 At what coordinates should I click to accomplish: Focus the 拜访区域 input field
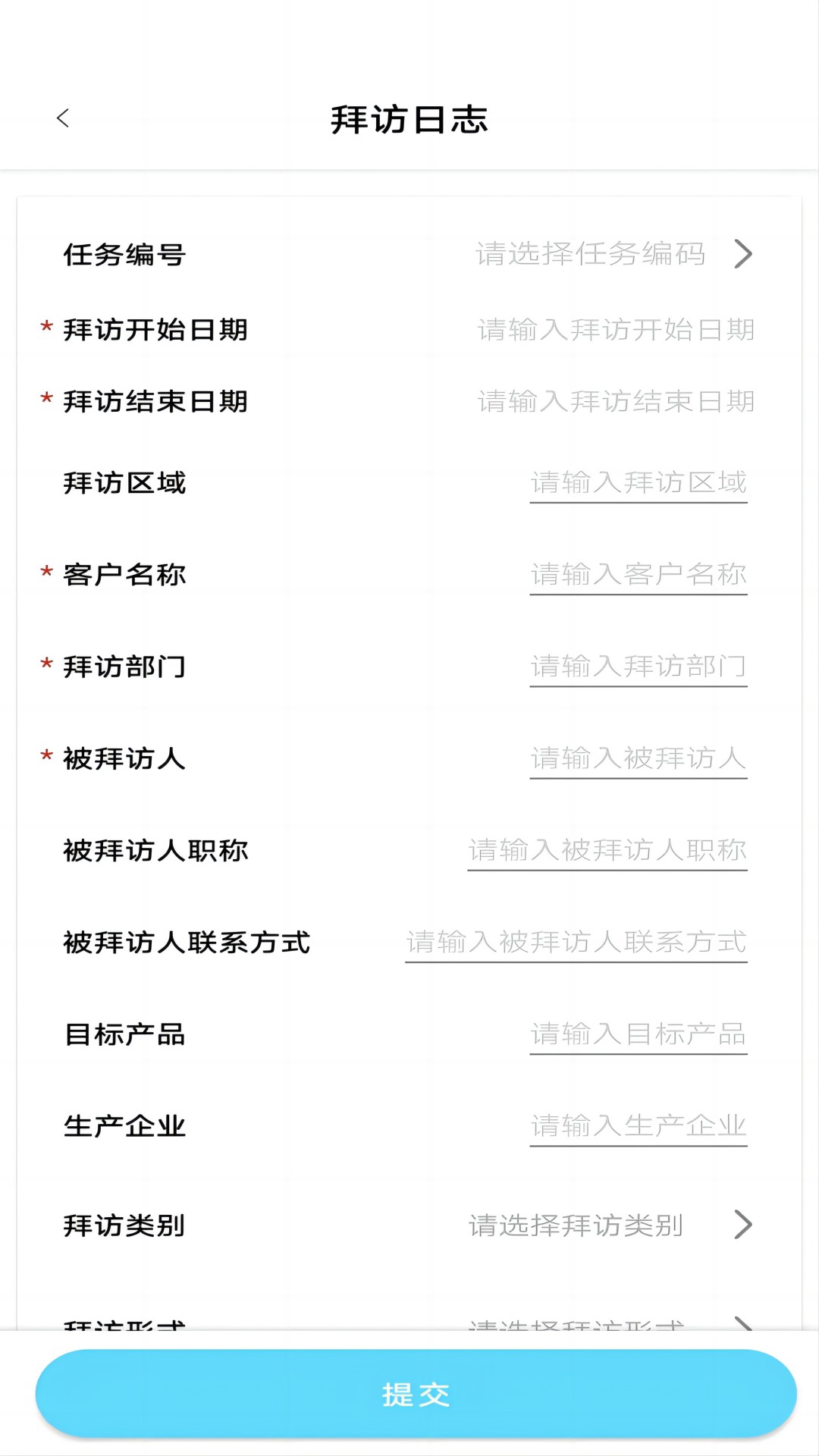point(639,483)
